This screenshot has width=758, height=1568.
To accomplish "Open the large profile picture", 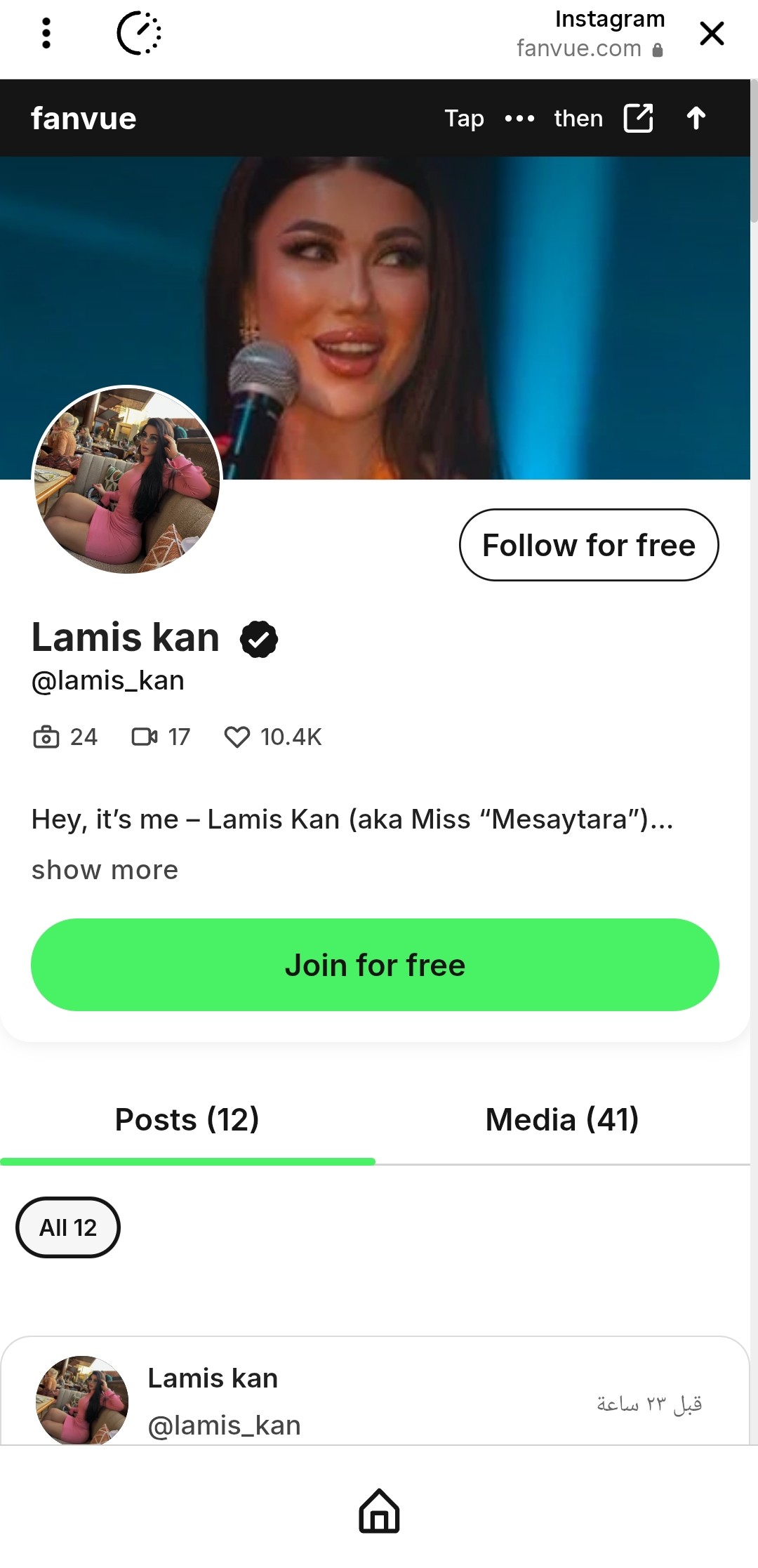I will [x=127, y=480].
